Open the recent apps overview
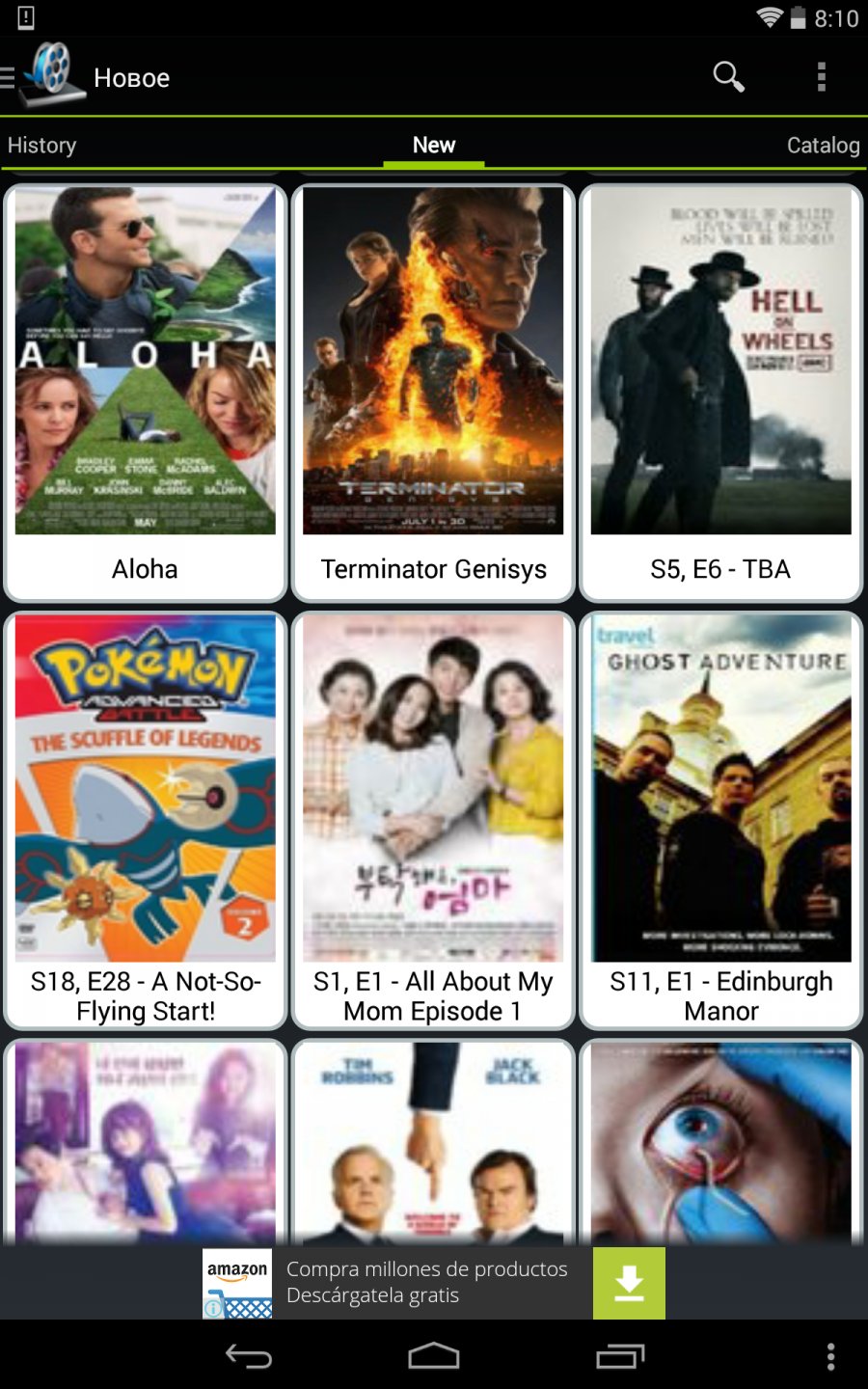868x1389 pixels. point(620,1357)
